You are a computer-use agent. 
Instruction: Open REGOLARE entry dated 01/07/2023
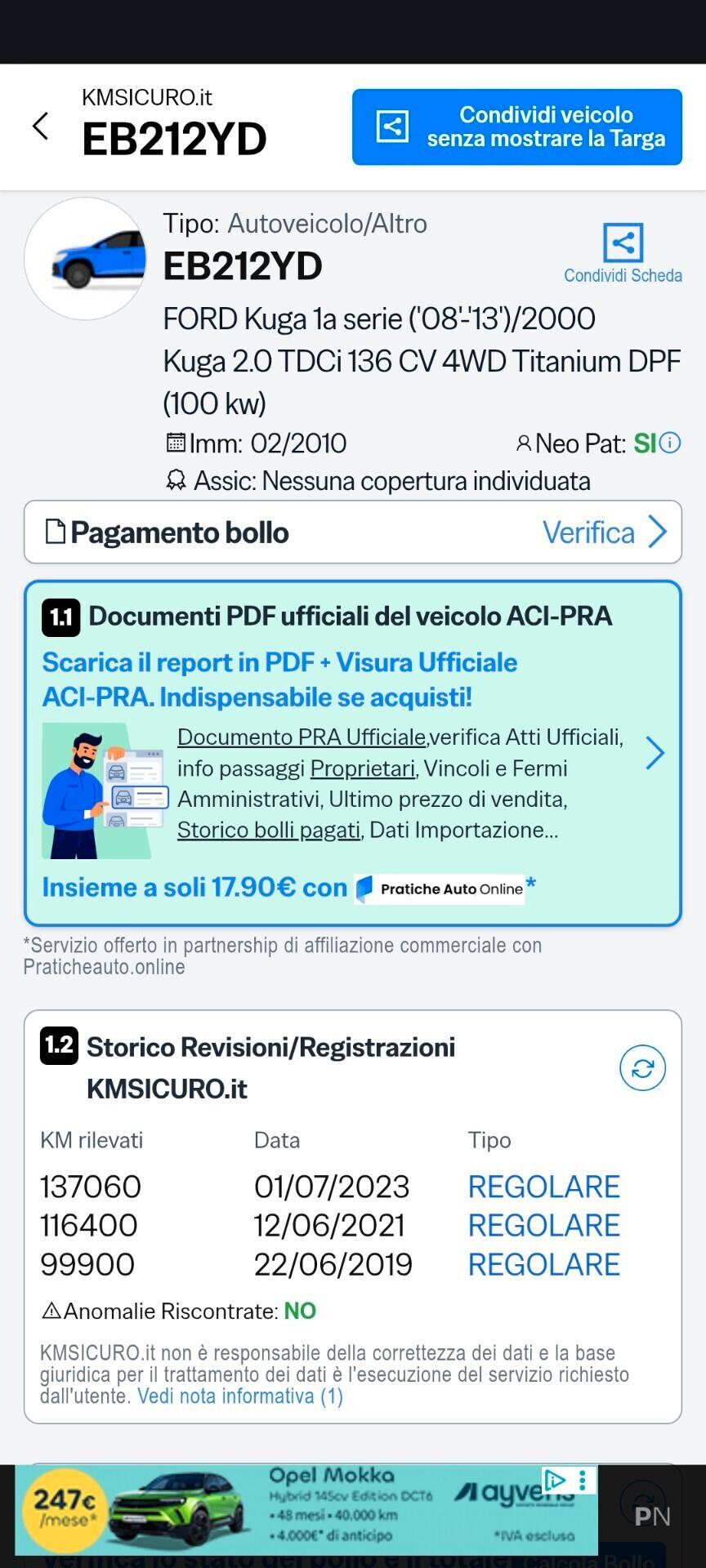point(543,1187)
